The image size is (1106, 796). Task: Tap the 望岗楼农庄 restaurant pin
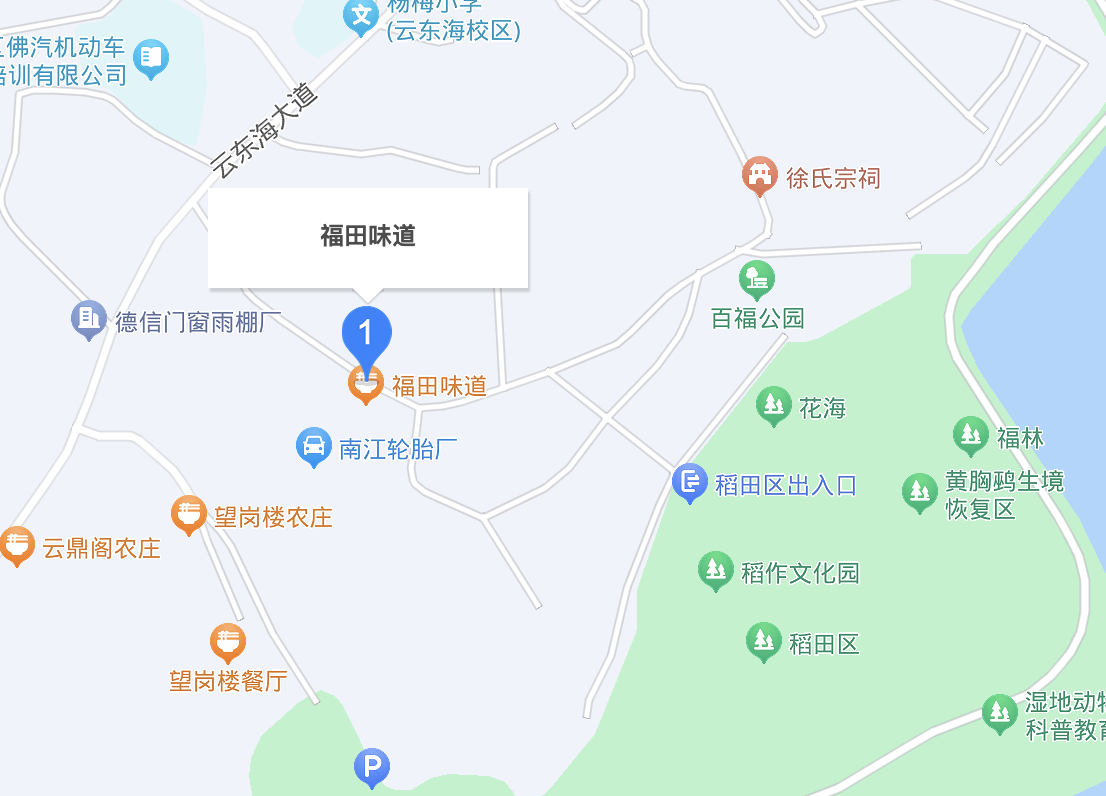(188, 515)
